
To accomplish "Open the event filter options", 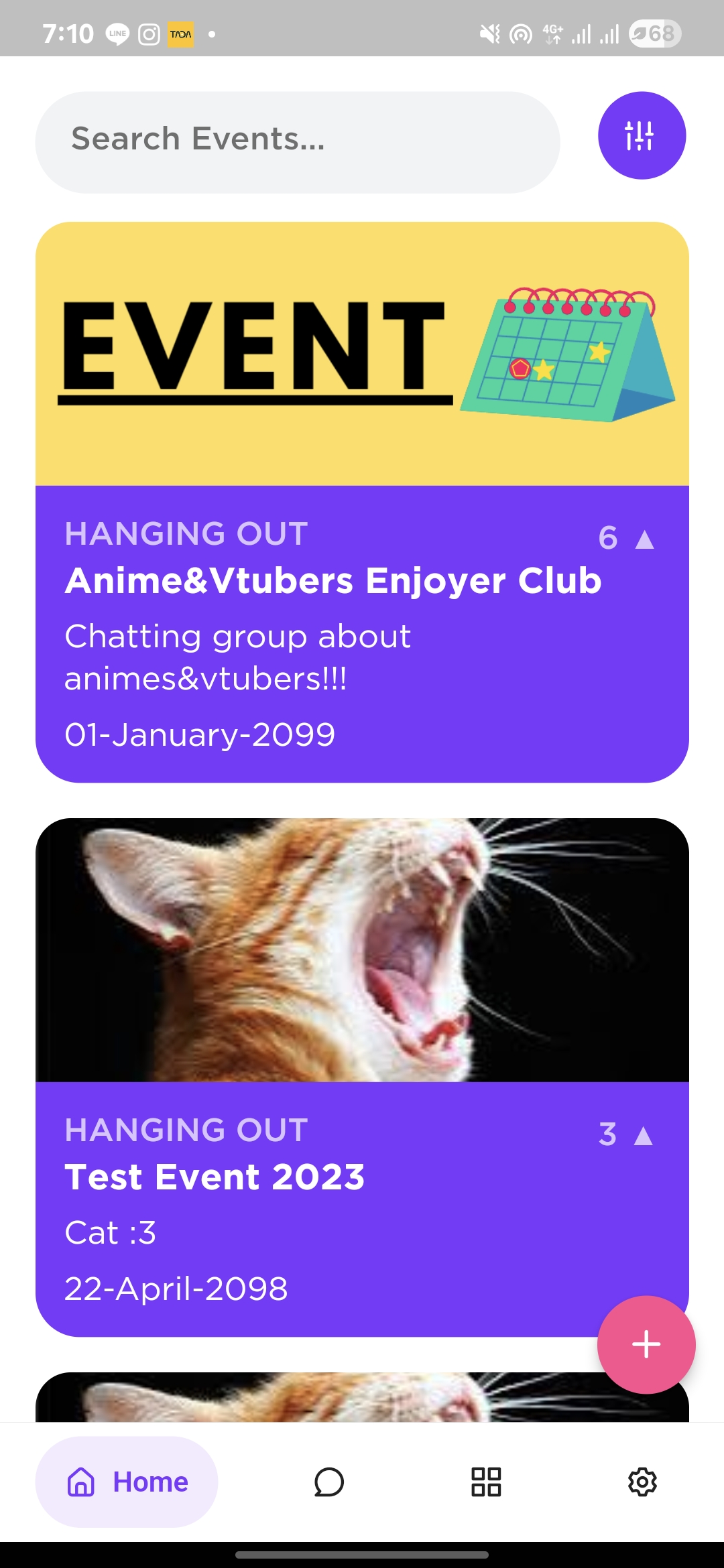I will pos(642,135).
